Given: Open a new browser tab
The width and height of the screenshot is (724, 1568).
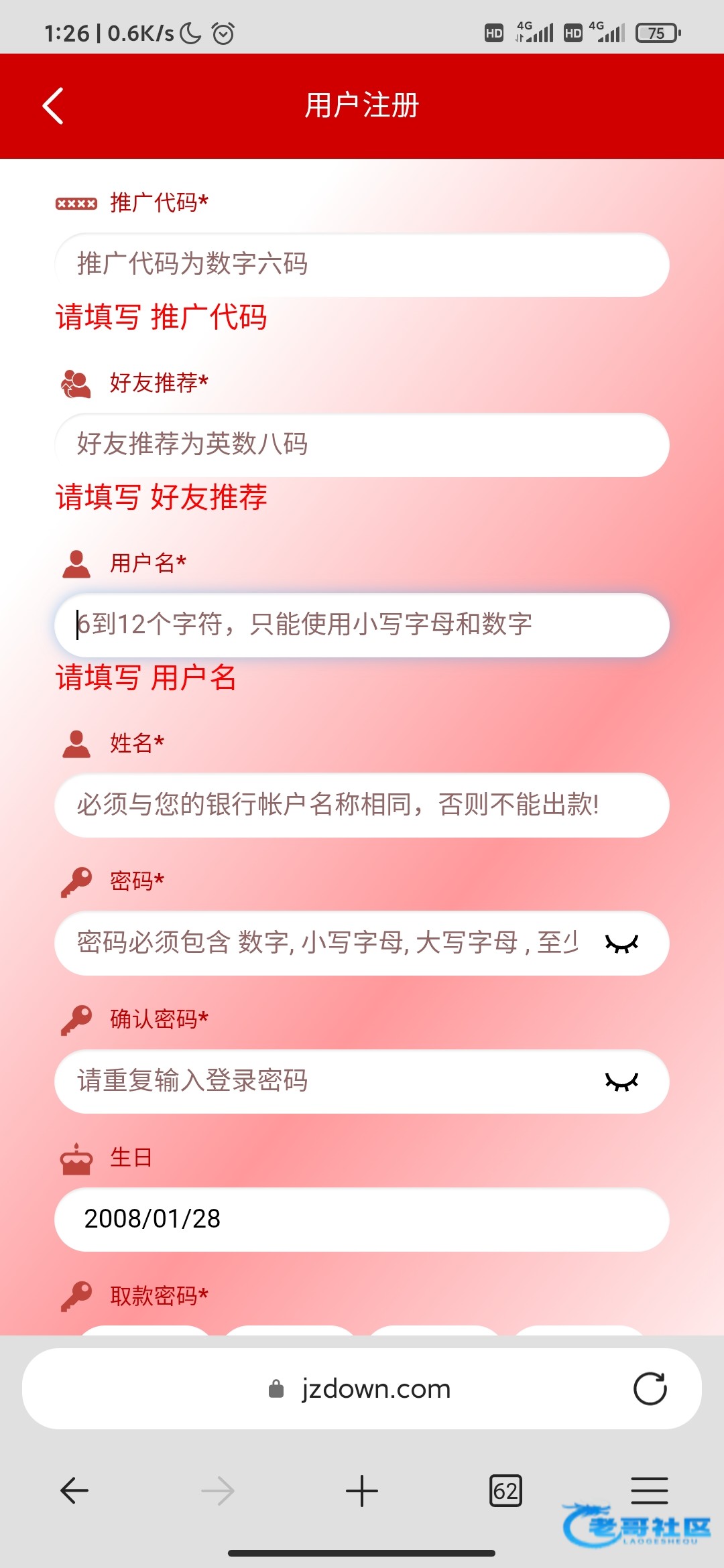Looking at the screenshot, I should pyautogui.click(x=362, y=1491).
